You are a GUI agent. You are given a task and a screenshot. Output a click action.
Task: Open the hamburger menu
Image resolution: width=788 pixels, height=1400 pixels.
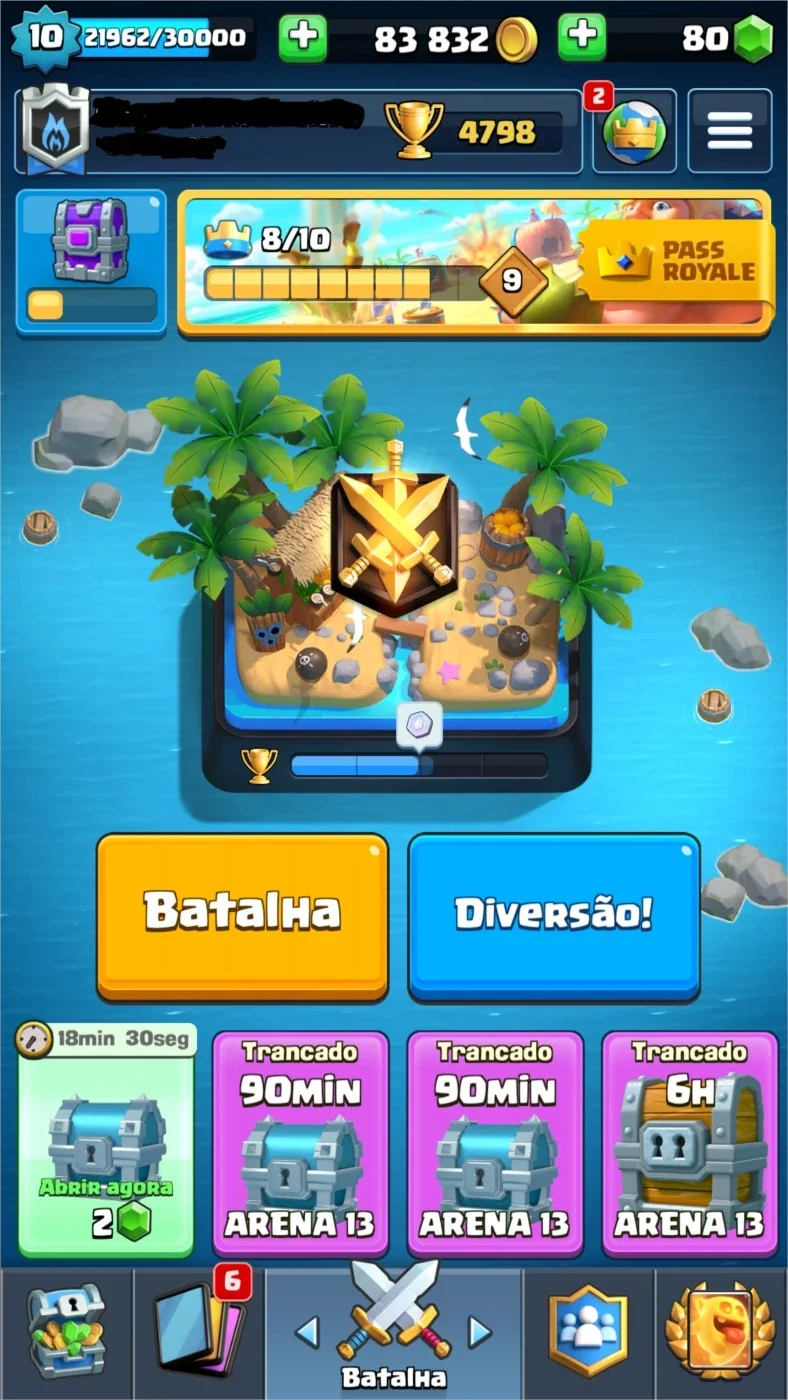(x=730, y=132)
